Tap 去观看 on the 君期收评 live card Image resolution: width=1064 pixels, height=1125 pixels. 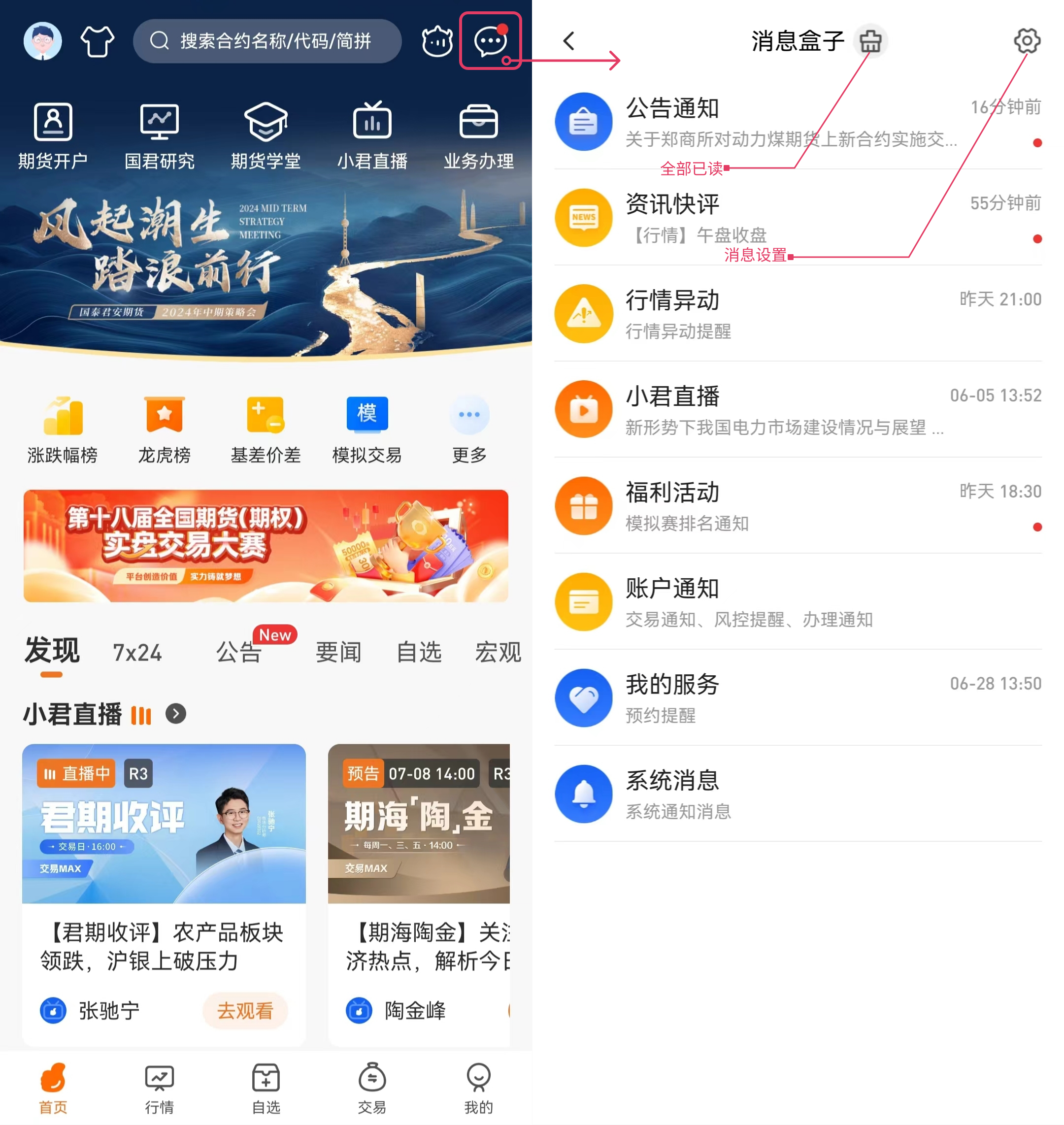245,1010
